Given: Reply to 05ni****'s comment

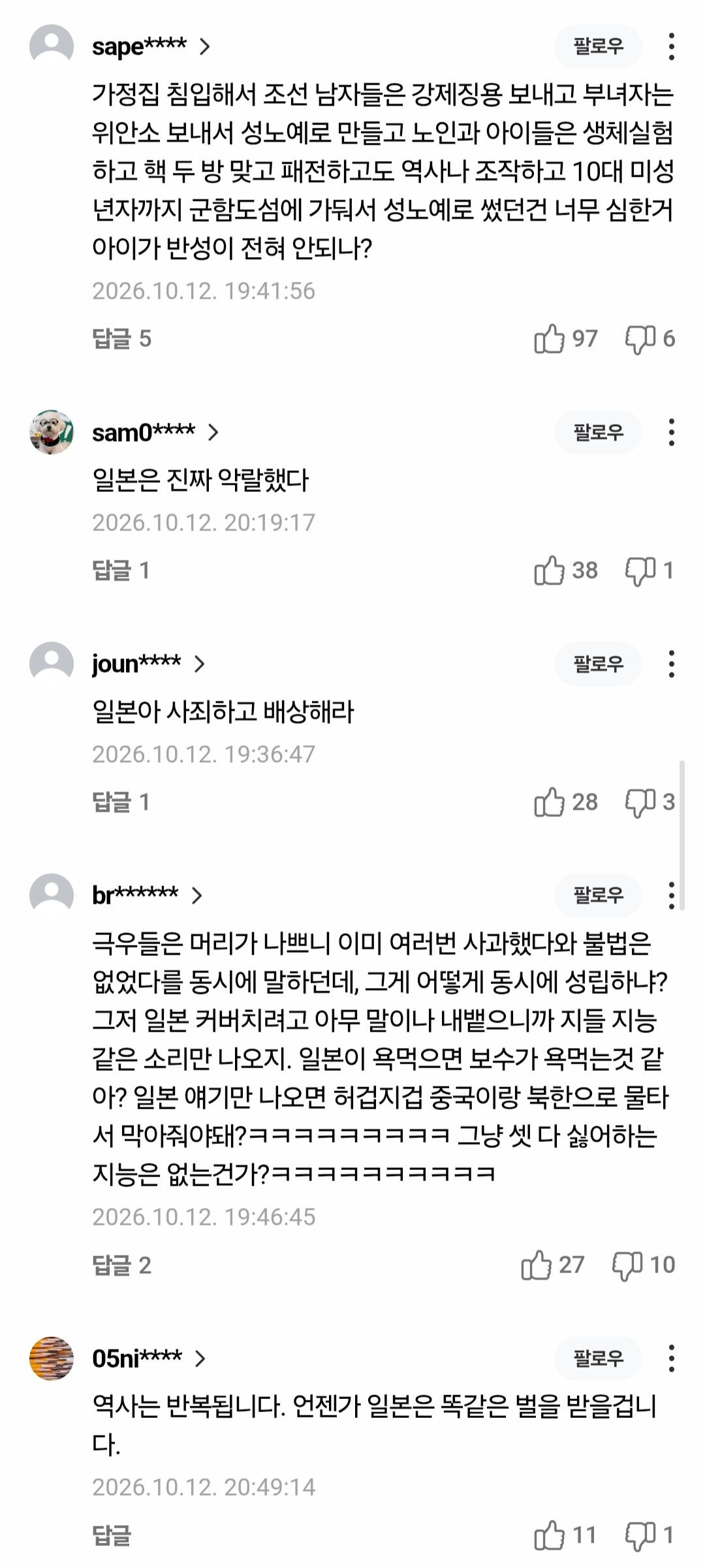Looking at the screenshot, I should tap(112, 1535).
